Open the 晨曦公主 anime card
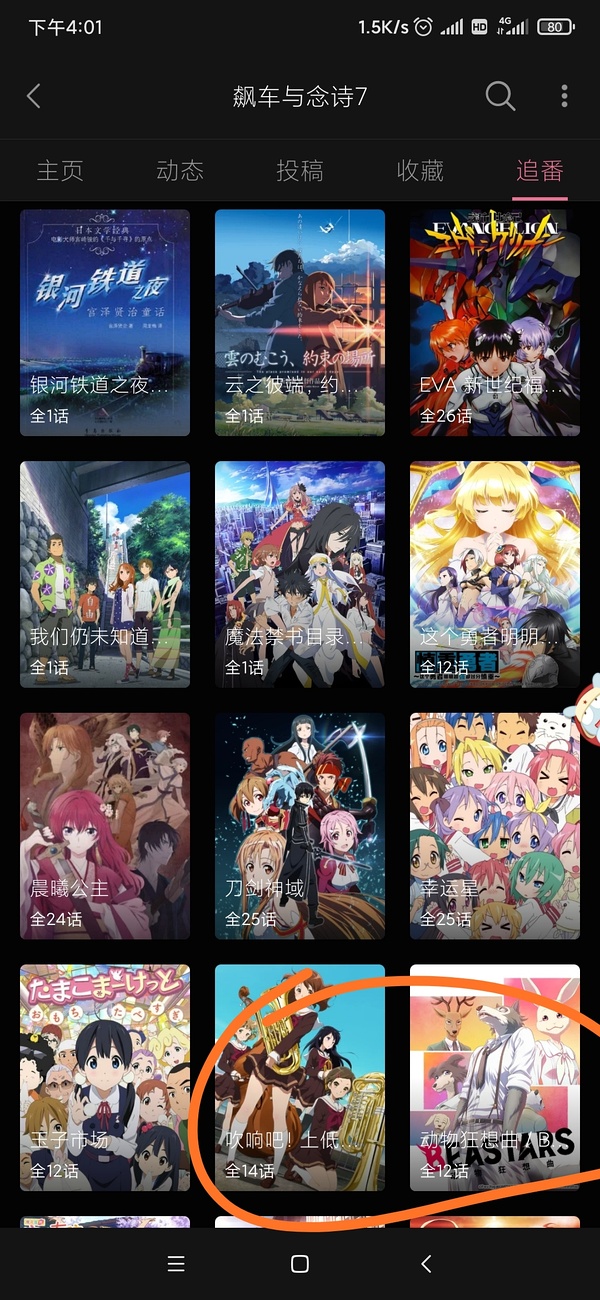 (105, 825)
